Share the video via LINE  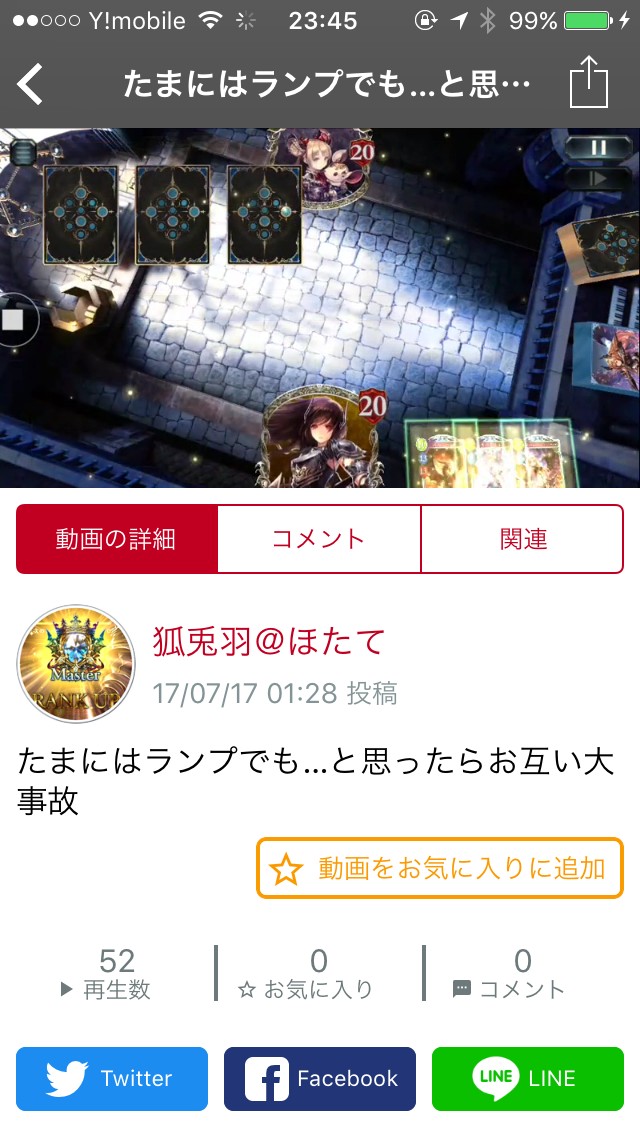click(x=528, y=1079)
